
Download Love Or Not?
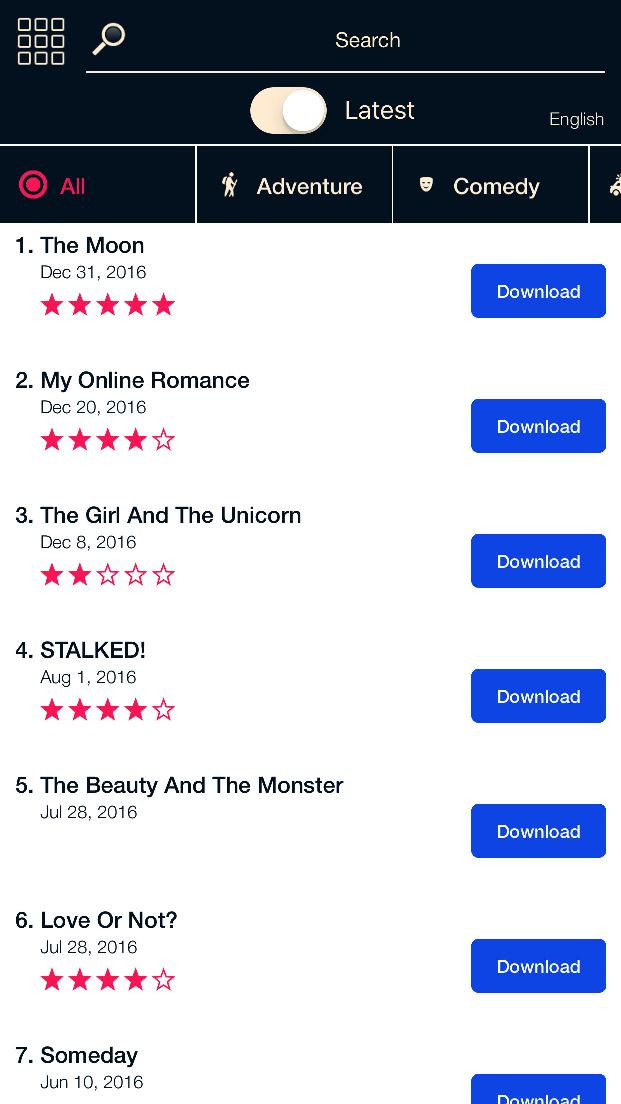pos(538,966)
